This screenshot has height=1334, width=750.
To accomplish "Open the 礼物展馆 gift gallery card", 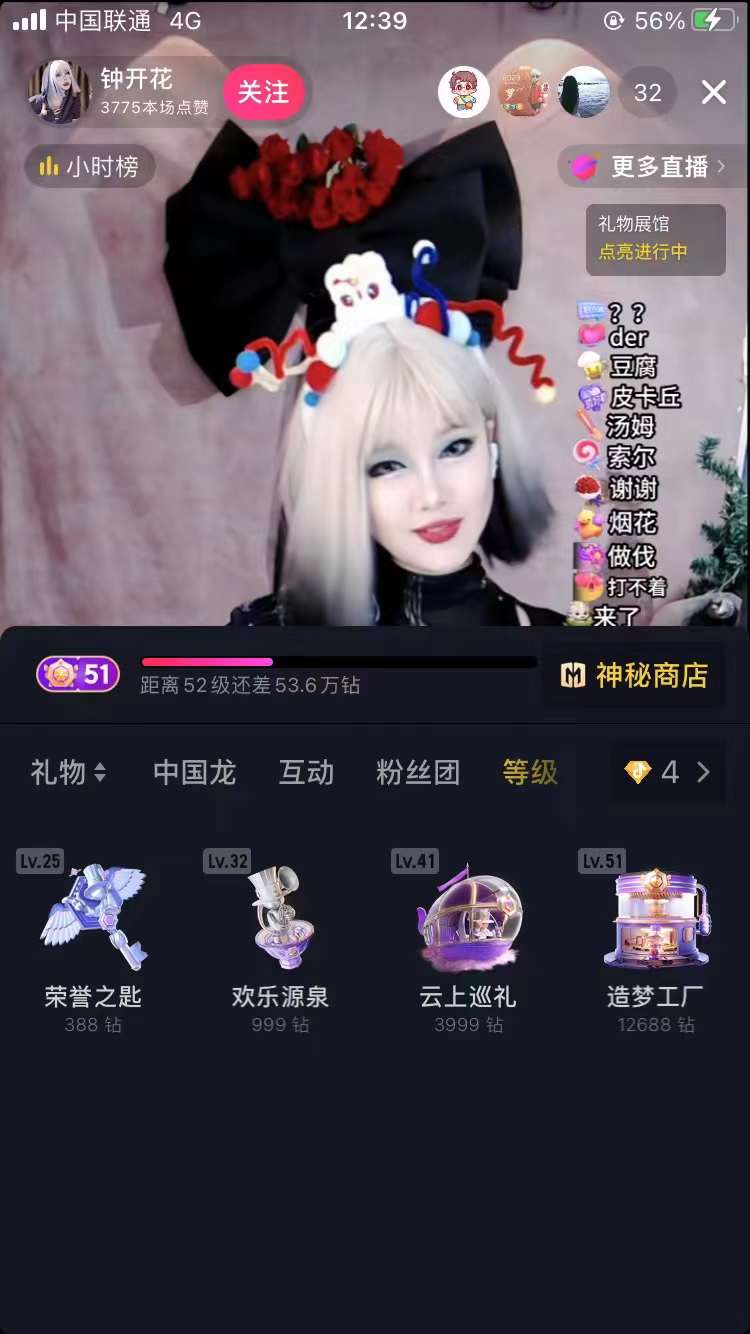I will (655, 239).
